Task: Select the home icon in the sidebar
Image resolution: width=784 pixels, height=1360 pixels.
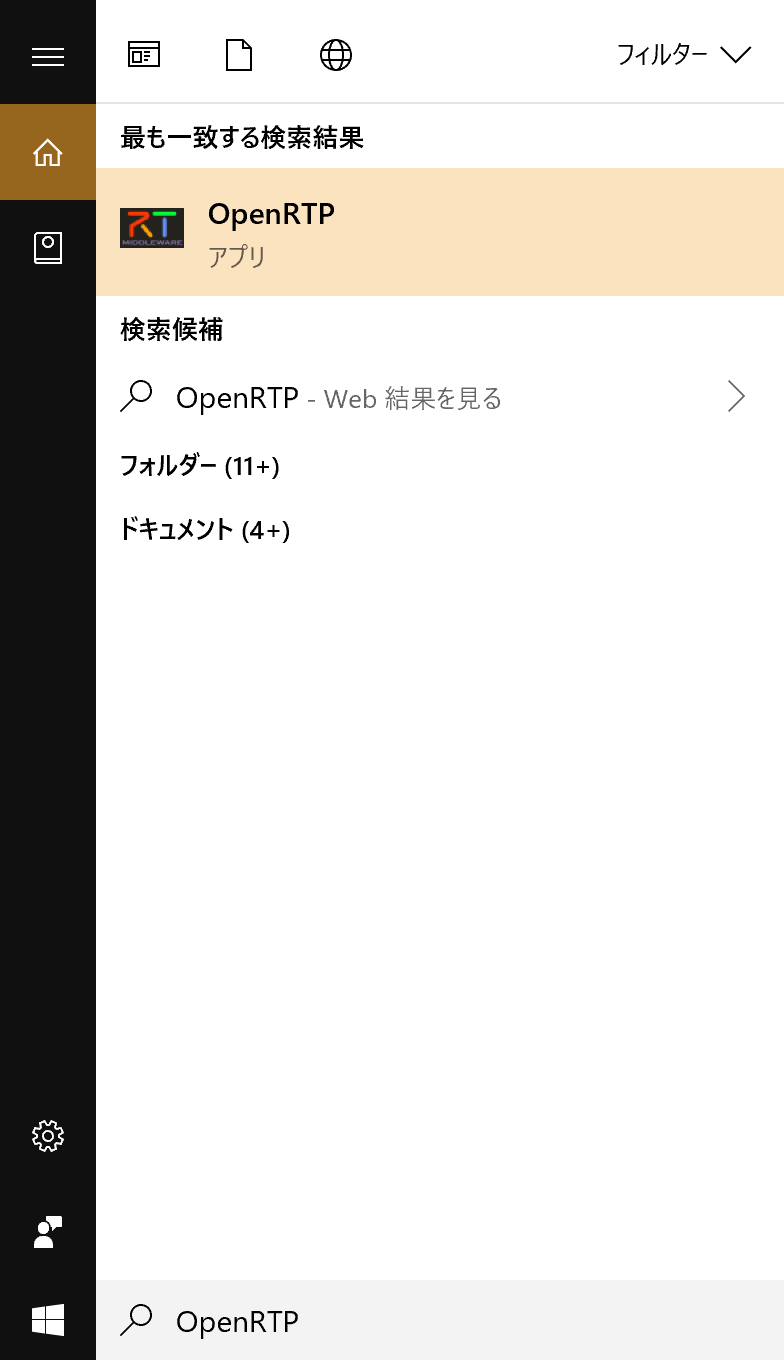Action: click(48, 152)
